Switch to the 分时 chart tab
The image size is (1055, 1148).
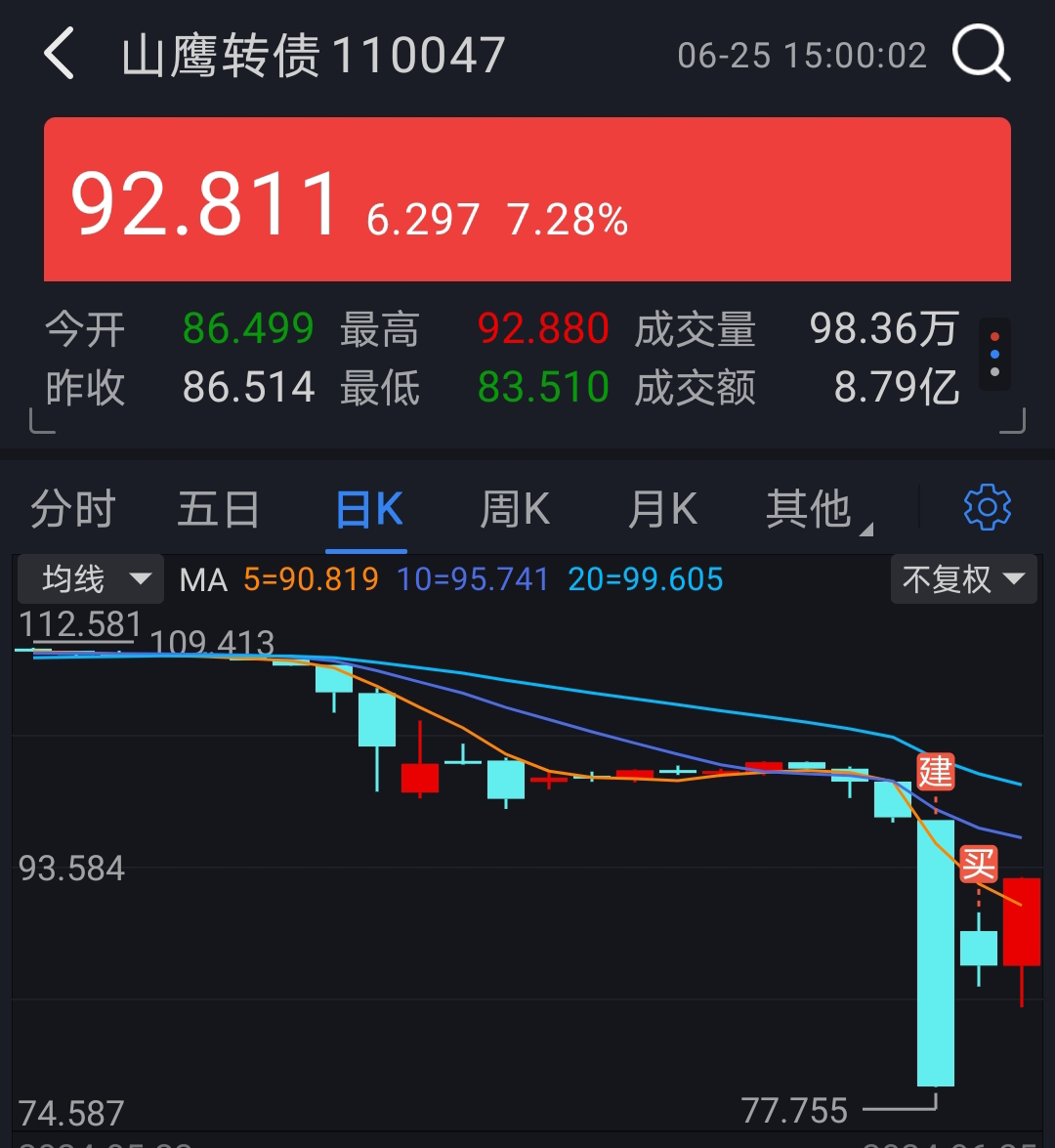tap(73, 509)
